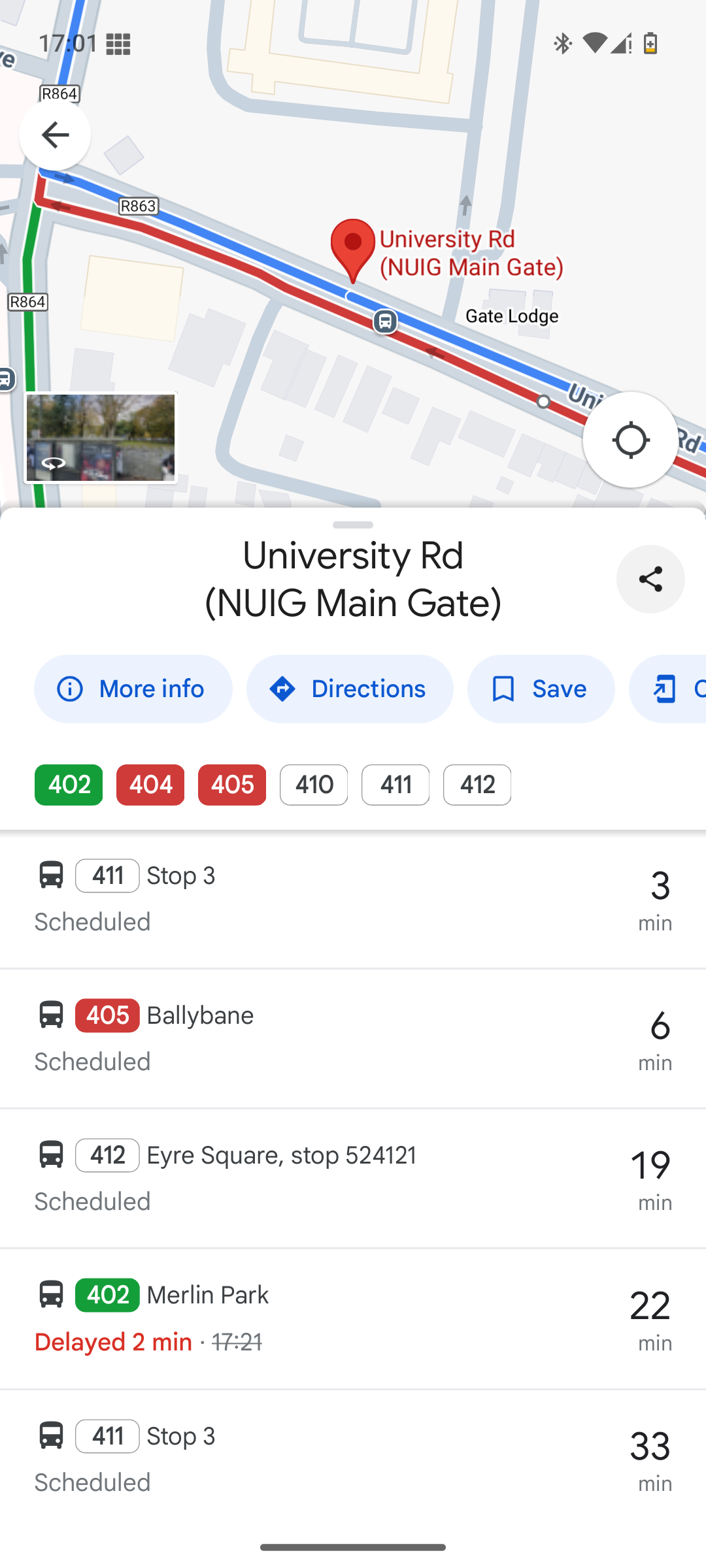Choose the route 412 chip

pyautogui.click(x=477, y=785)
